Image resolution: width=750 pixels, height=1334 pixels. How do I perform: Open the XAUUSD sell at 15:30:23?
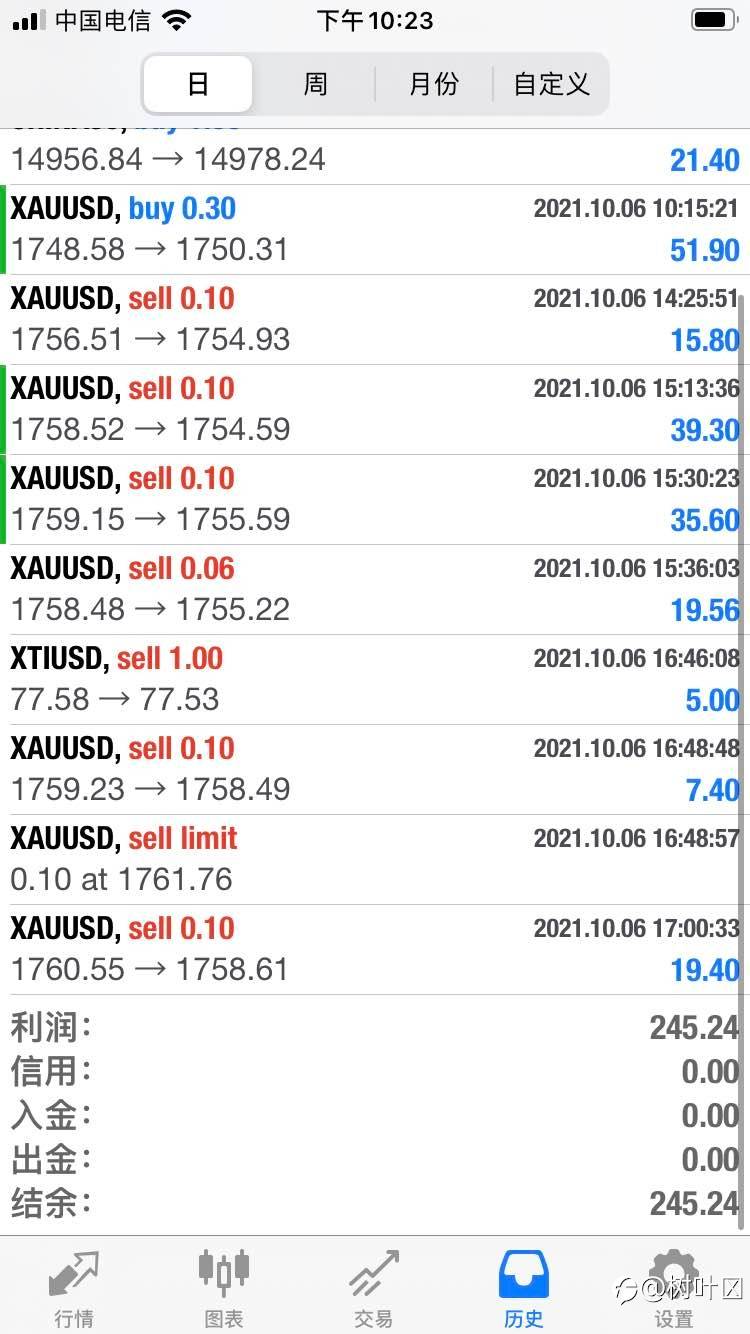[375, 500]
